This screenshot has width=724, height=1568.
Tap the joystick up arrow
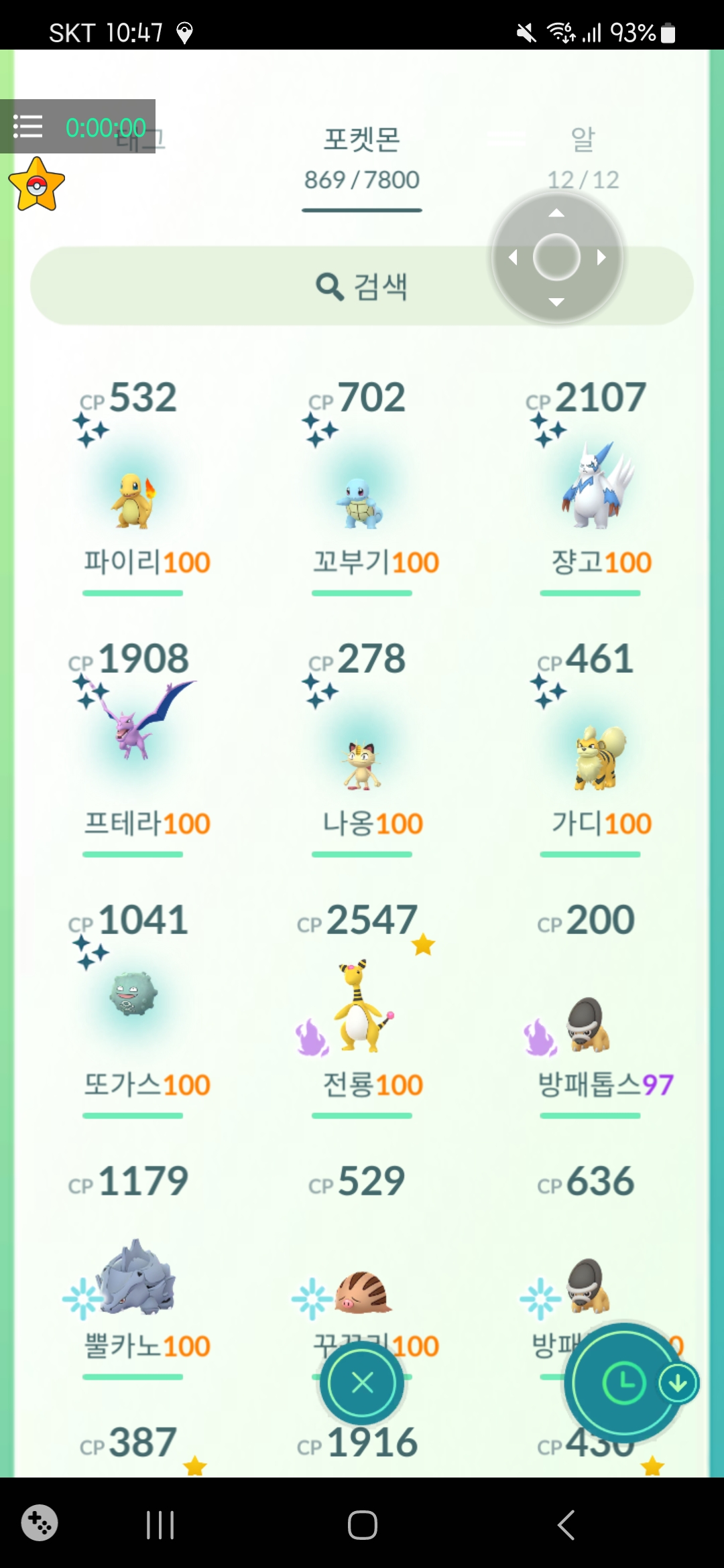(556, 213)
